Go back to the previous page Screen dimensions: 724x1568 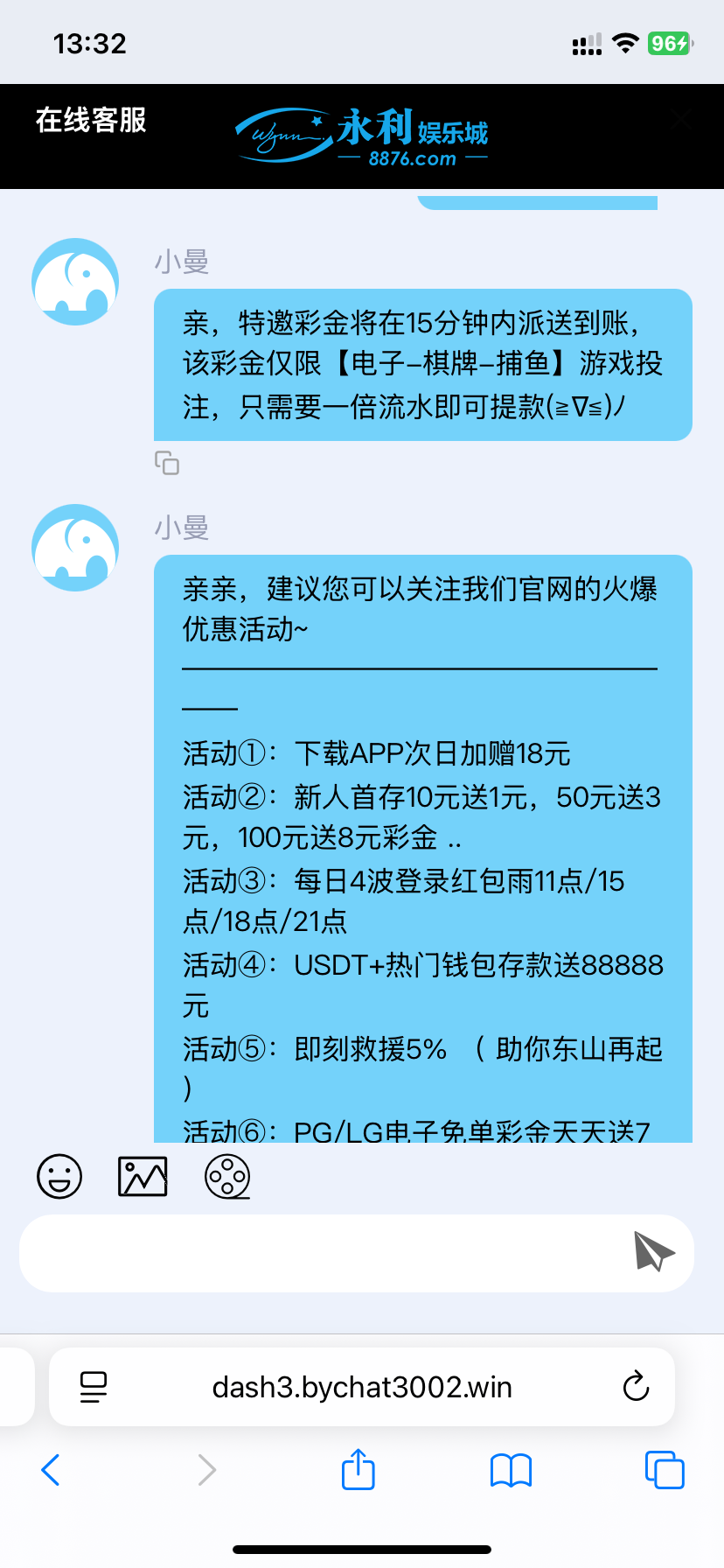point(51,1470)
